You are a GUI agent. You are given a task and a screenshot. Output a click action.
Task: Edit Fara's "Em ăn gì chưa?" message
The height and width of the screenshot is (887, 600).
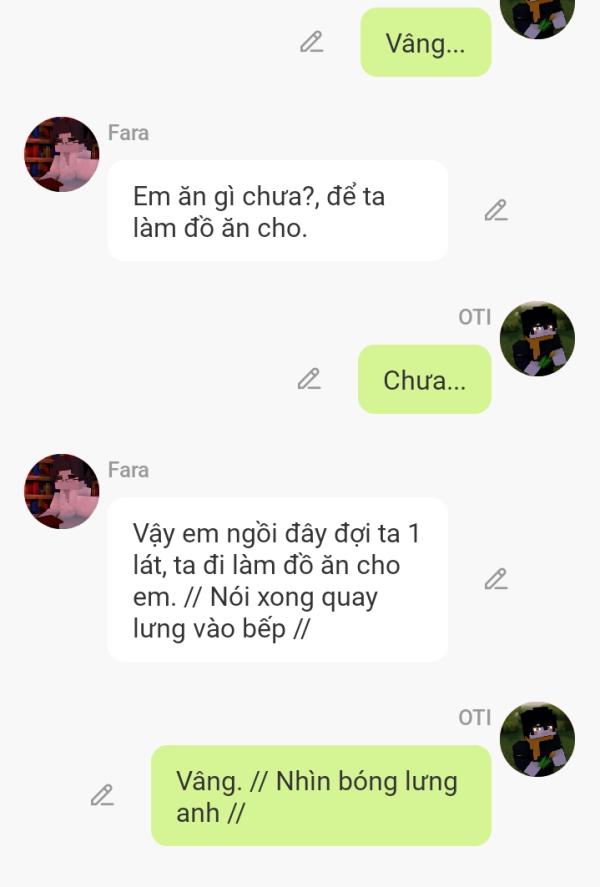pos(496,210)
